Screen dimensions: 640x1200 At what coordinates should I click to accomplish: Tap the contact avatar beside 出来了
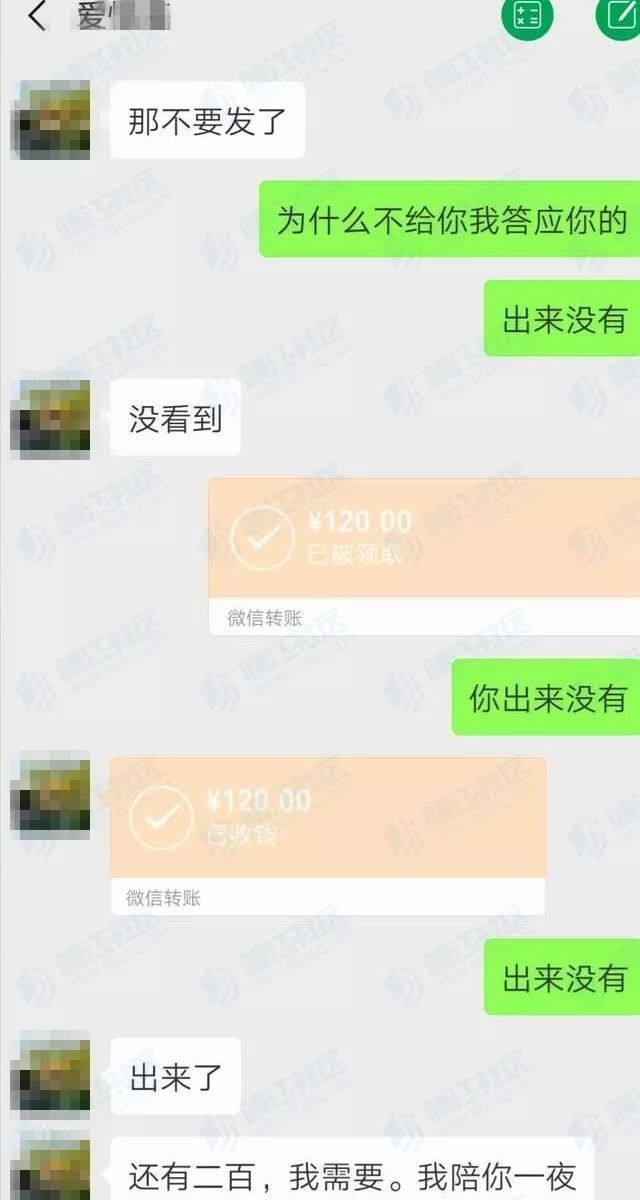[50, 1077]
